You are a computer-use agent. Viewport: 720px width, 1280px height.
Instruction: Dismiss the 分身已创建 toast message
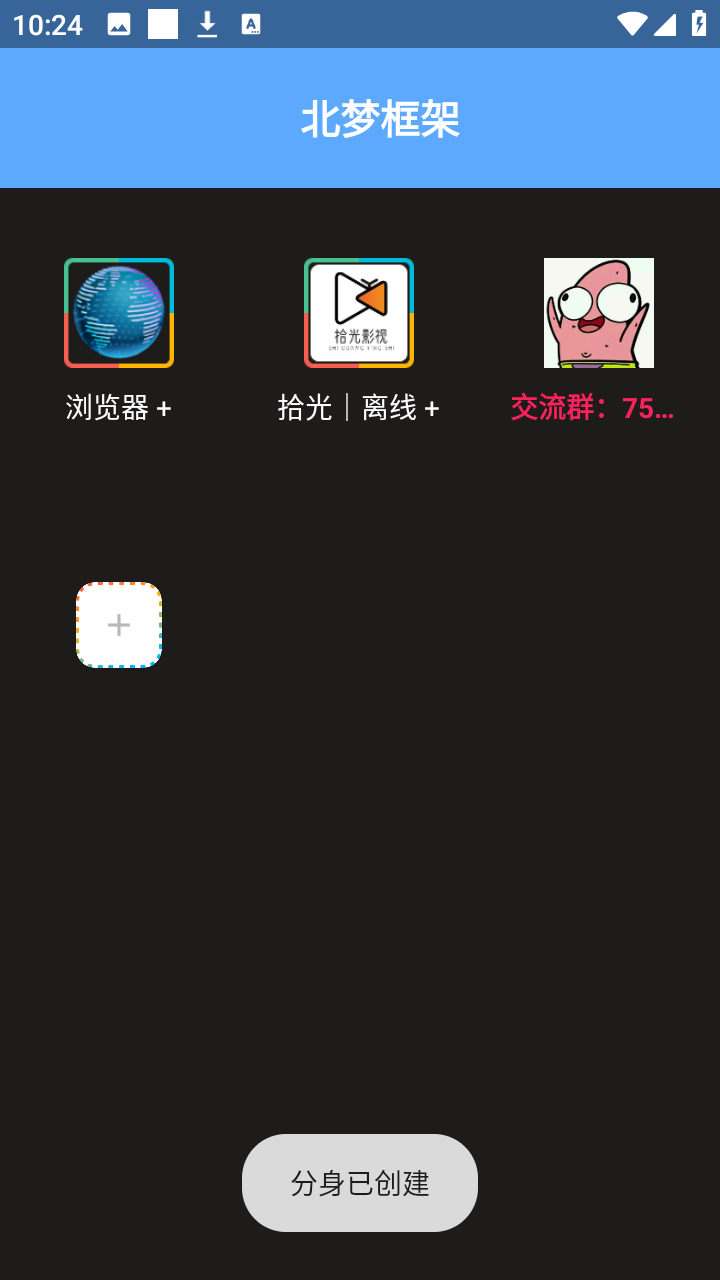(x=359, y=1182)
